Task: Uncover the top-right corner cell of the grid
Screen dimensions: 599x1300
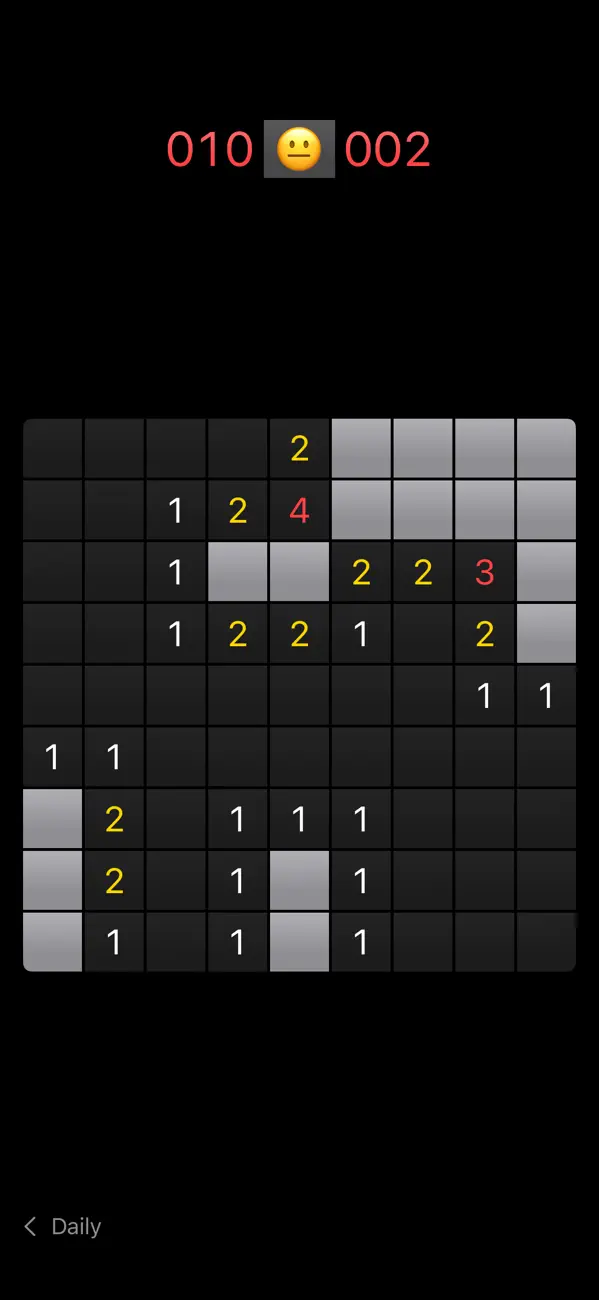Action: coord(546,448)
